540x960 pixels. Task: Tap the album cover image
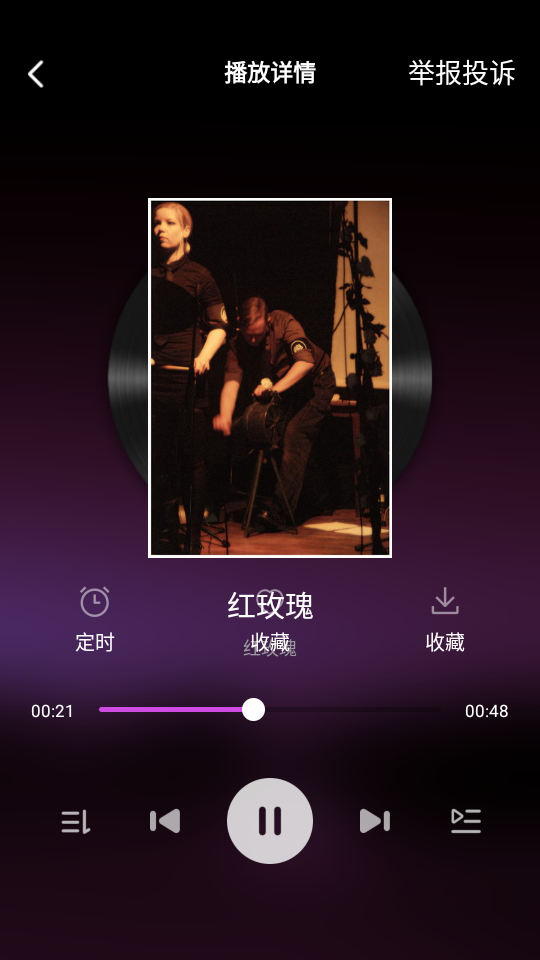click(270, 378)
